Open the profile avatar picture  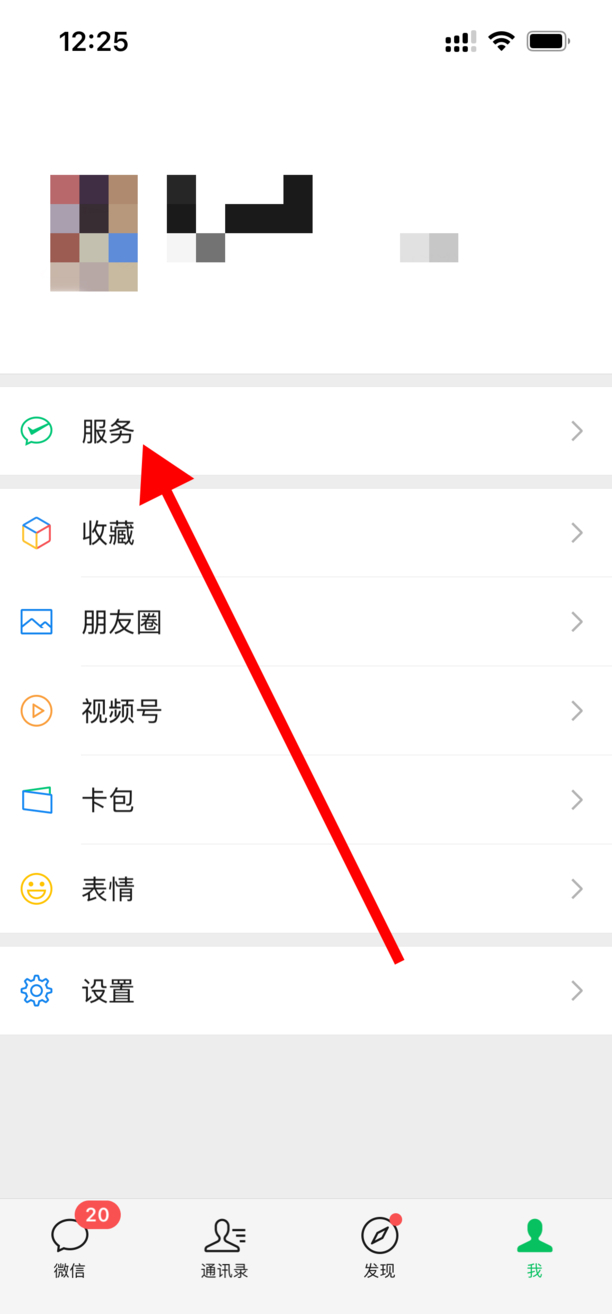pyautogui.click(x=94, y=233)
